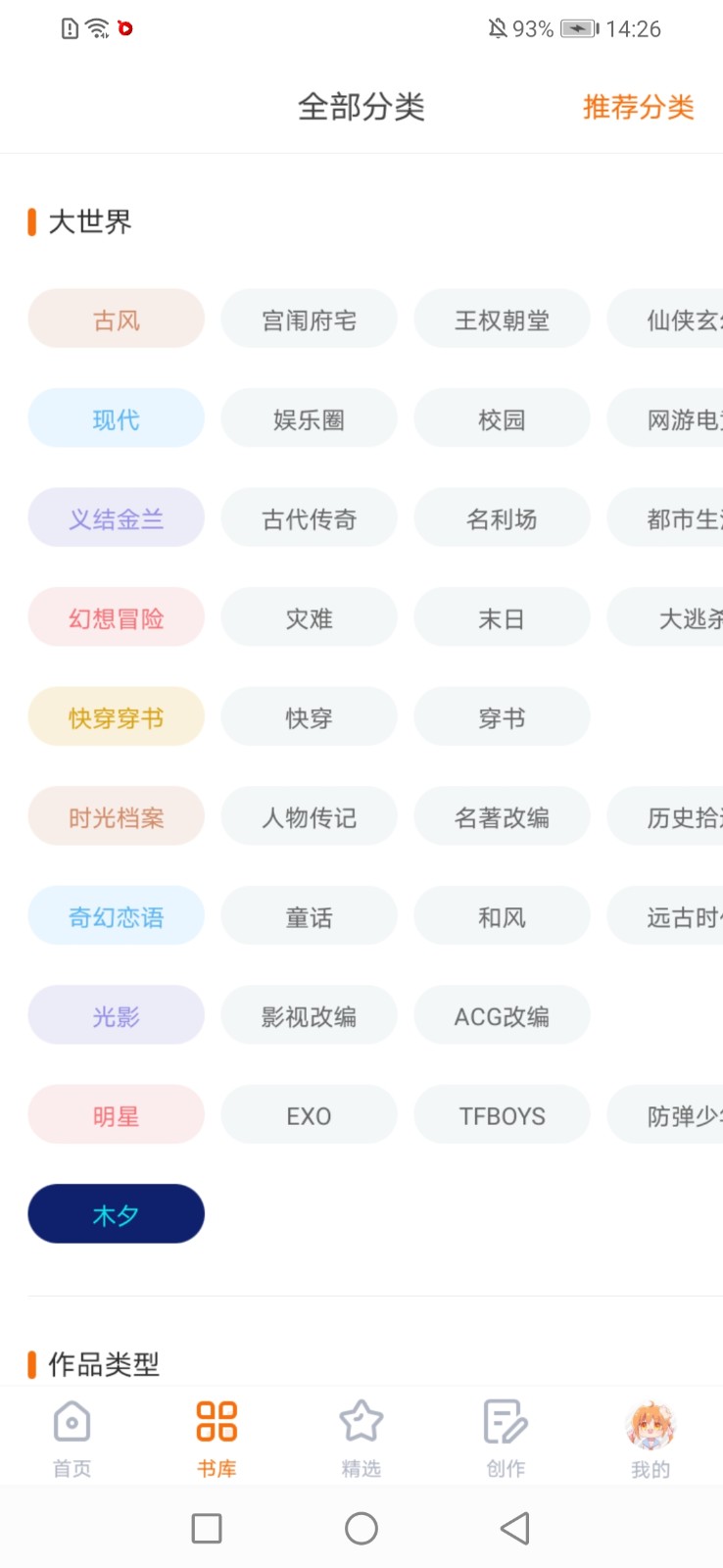Choose the 末日 chip

pos(502,617)
